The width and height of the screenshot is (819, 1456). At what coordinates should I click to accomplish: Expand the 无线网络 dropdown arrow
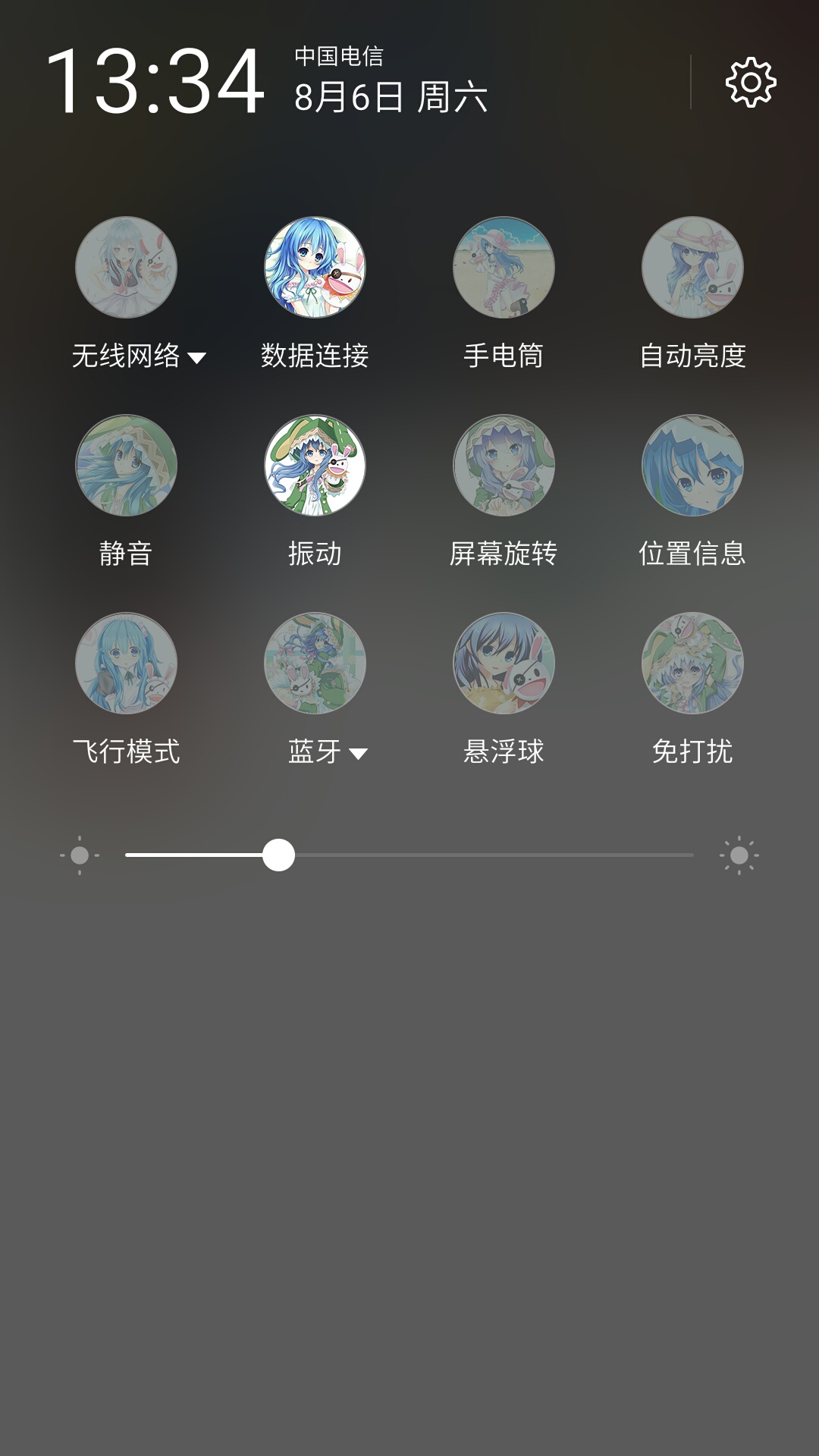[196, 357]
